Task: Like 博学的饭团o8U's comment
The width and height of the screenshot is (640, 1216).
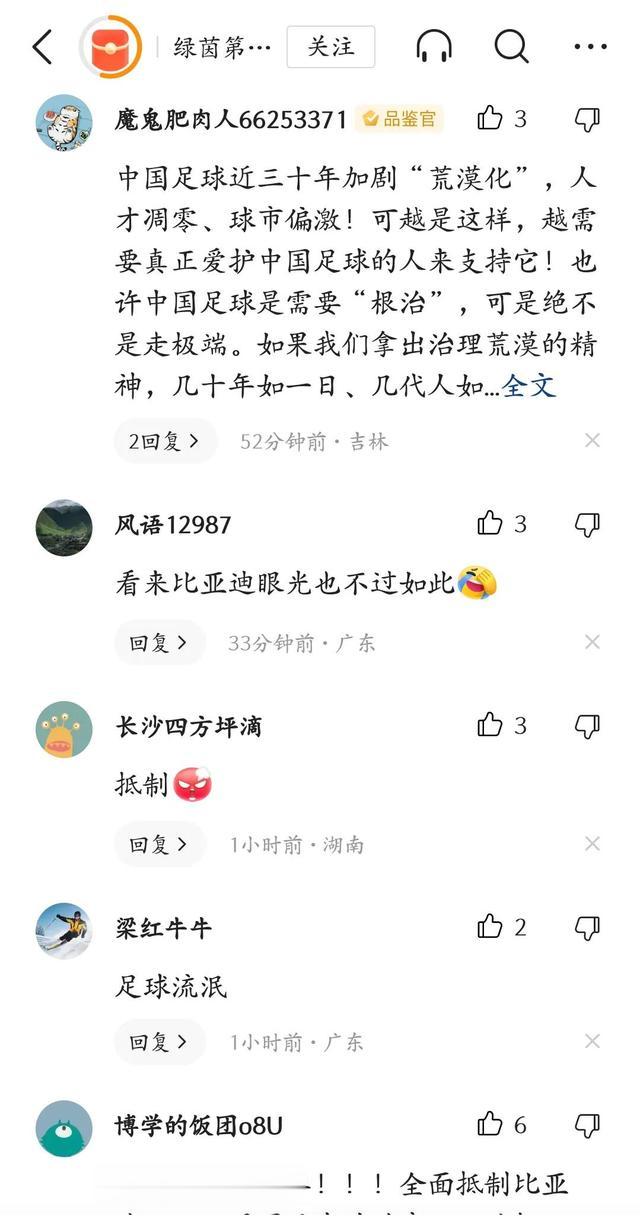Action: 490,1125
